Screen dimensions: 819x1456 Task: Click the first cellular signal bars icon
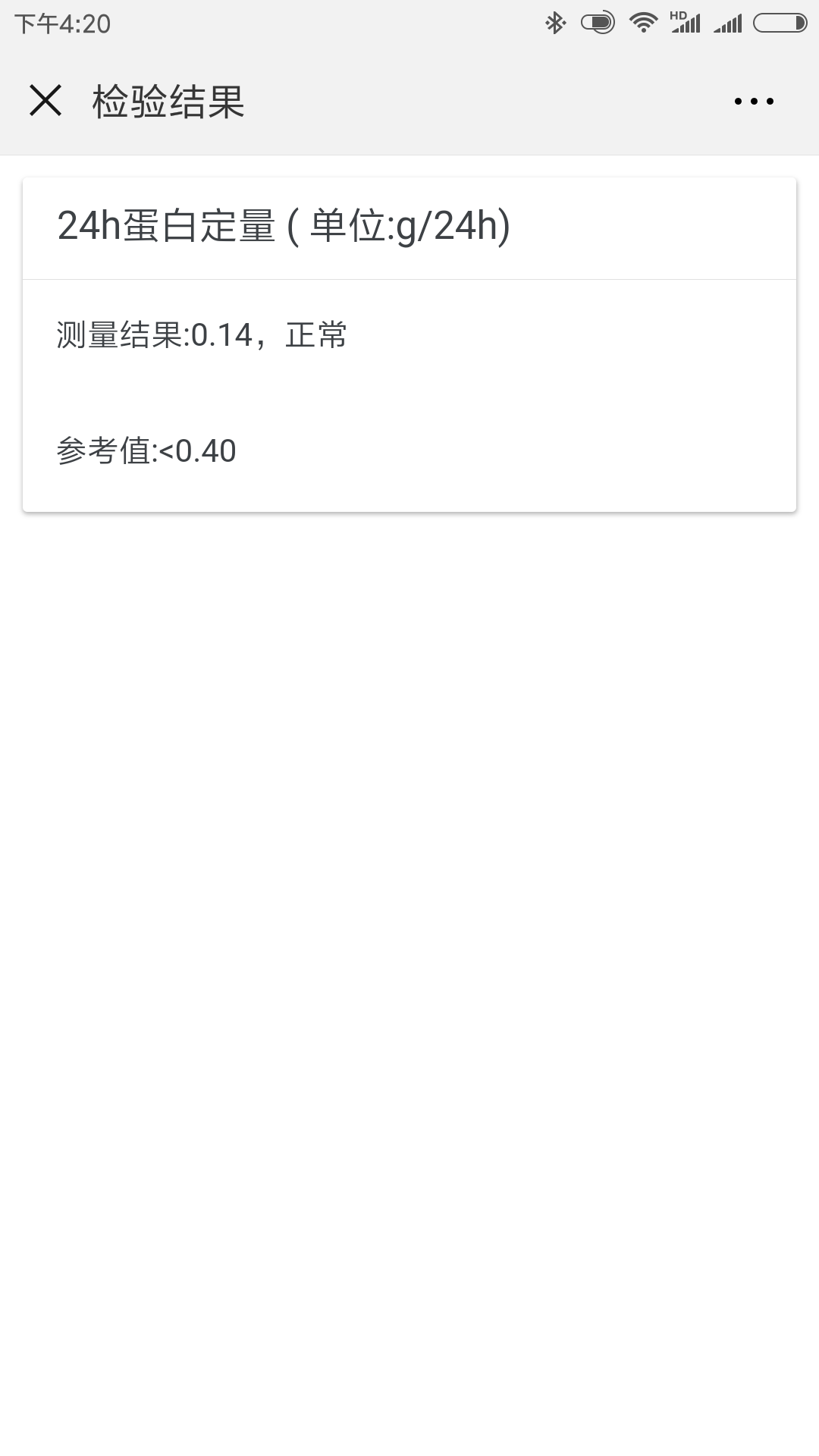tap(685, 24)
